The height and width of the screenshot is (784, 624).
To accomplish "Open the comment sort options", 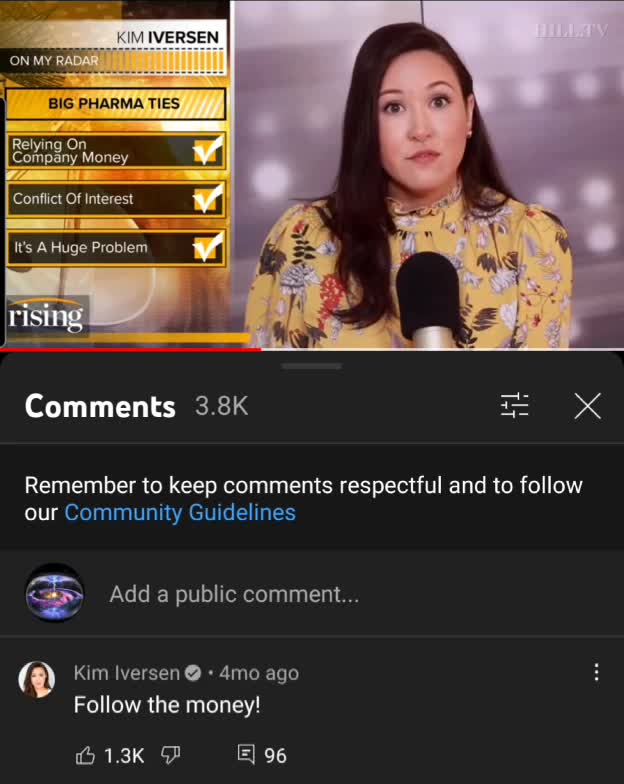I will tap(515, 405).
